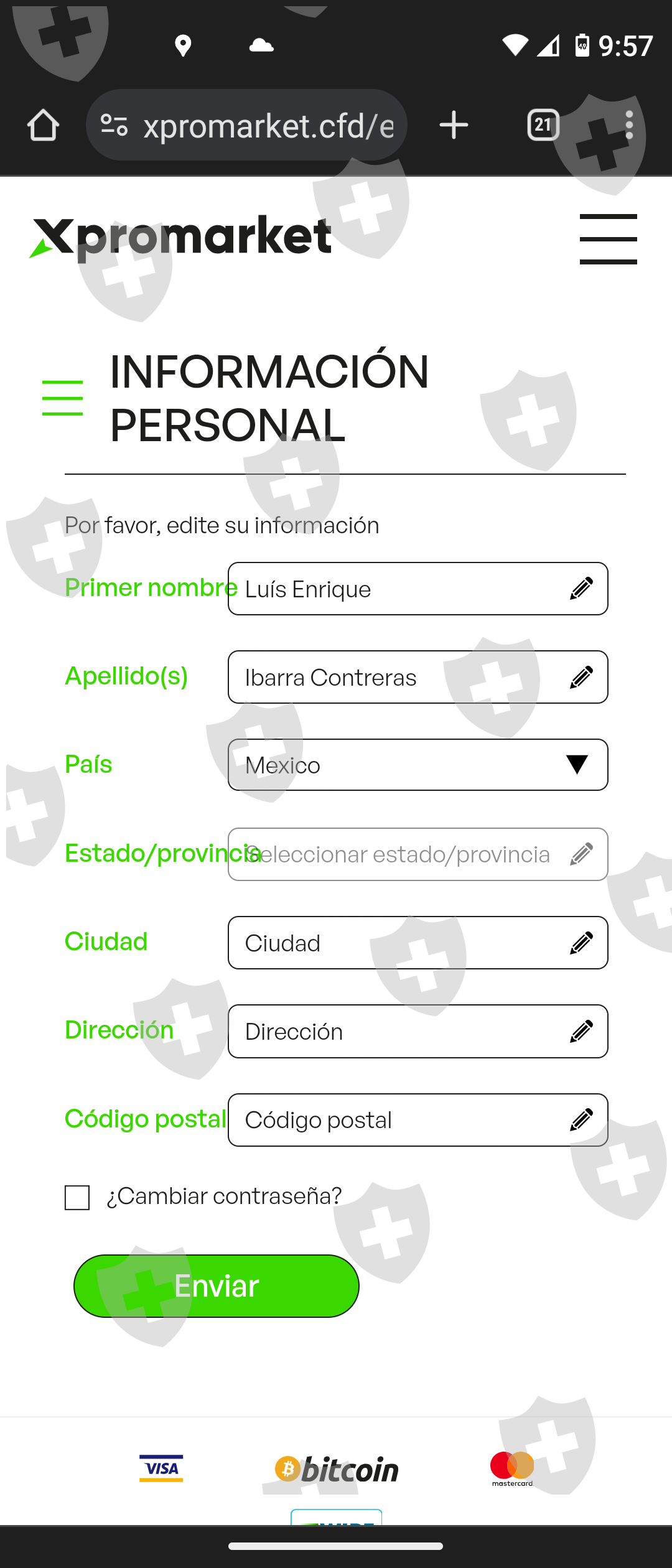Open the Xpromarket hamburger menu
The width and height of the screenshot is (672, 1568).
(x=608, y=240)
